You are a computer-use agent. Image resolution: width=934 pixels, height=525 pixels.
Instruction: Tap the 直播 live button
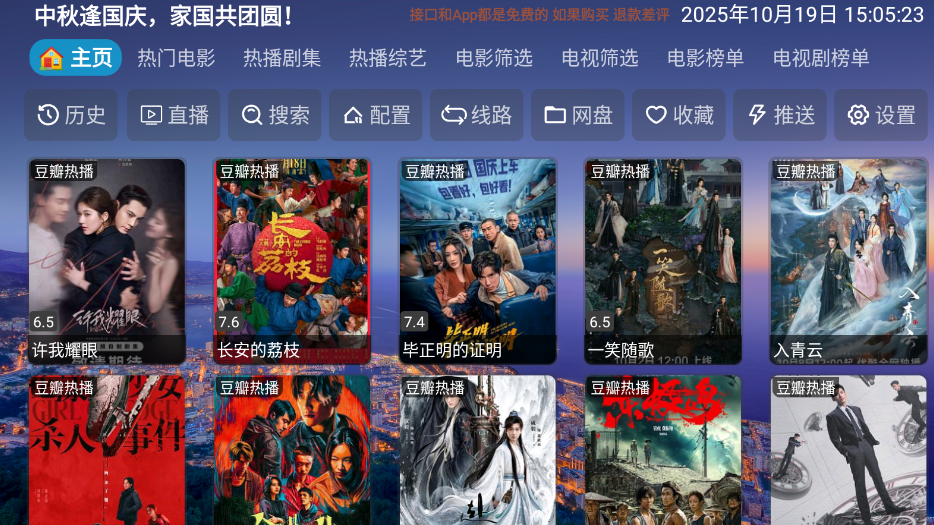174,115
